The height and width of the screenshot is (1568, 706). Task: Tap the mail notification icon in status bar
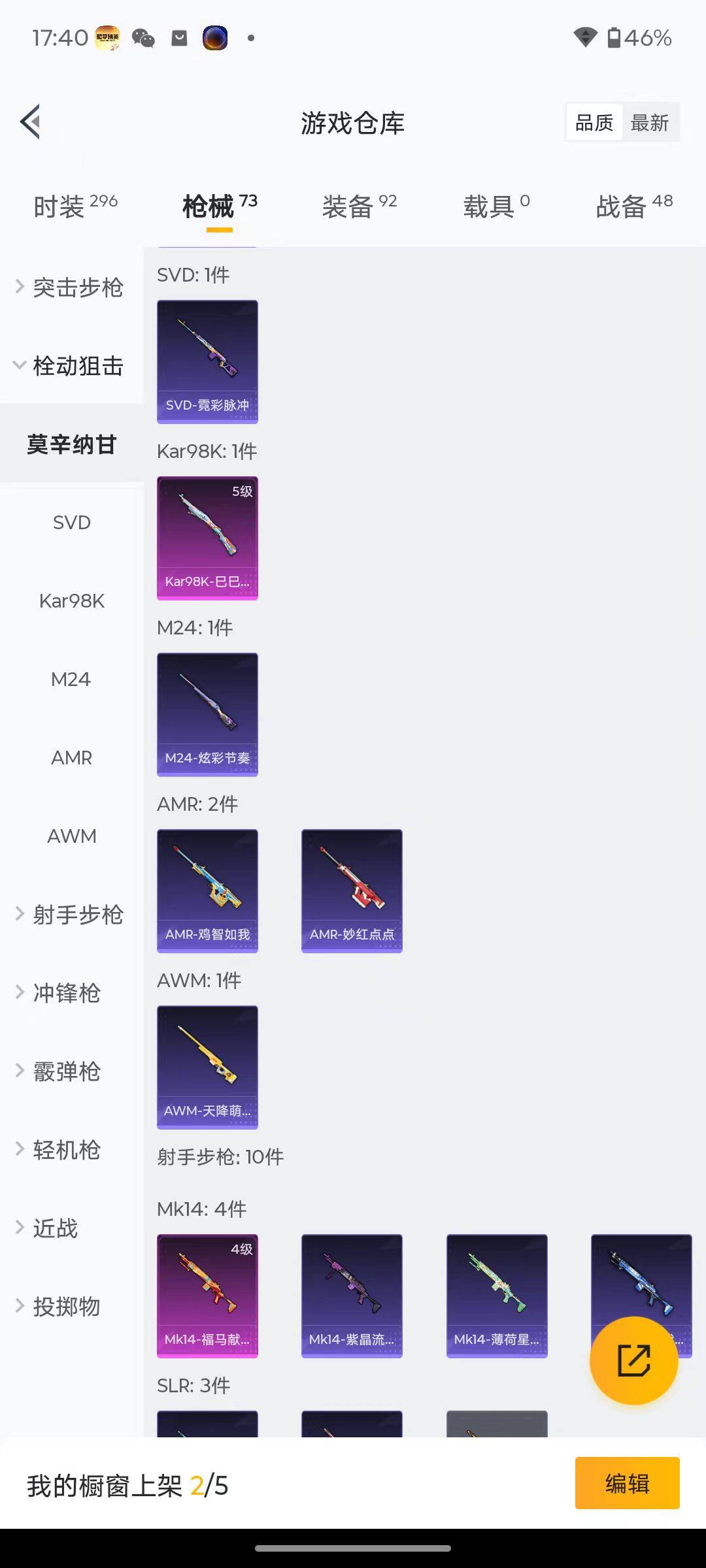[x=178, y=38]
